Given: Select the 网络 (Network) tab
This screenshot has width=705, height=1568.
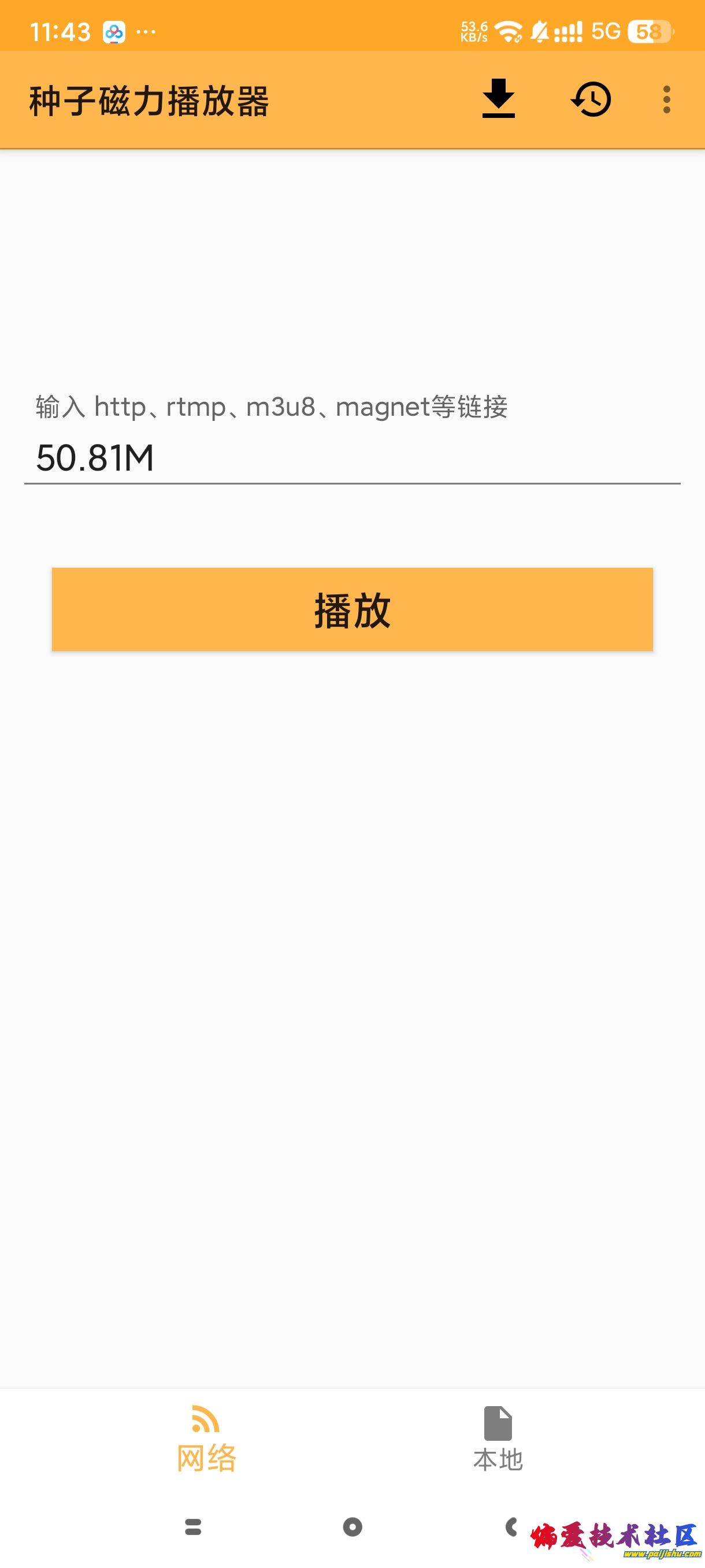Looking at the screenshot, I should 206,1443.
